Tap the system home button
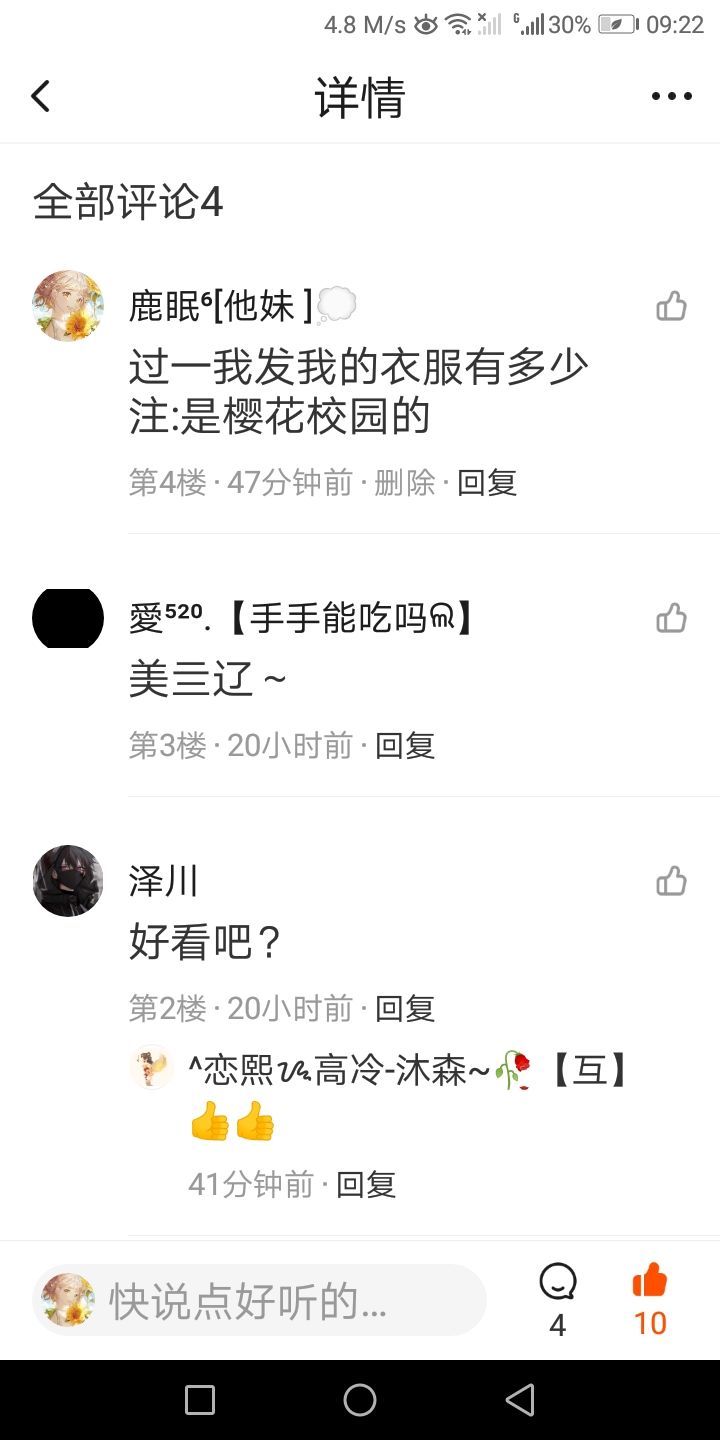Viewport: 720px width, 1440px height. pyautogui.click(x=360, y=1400)
